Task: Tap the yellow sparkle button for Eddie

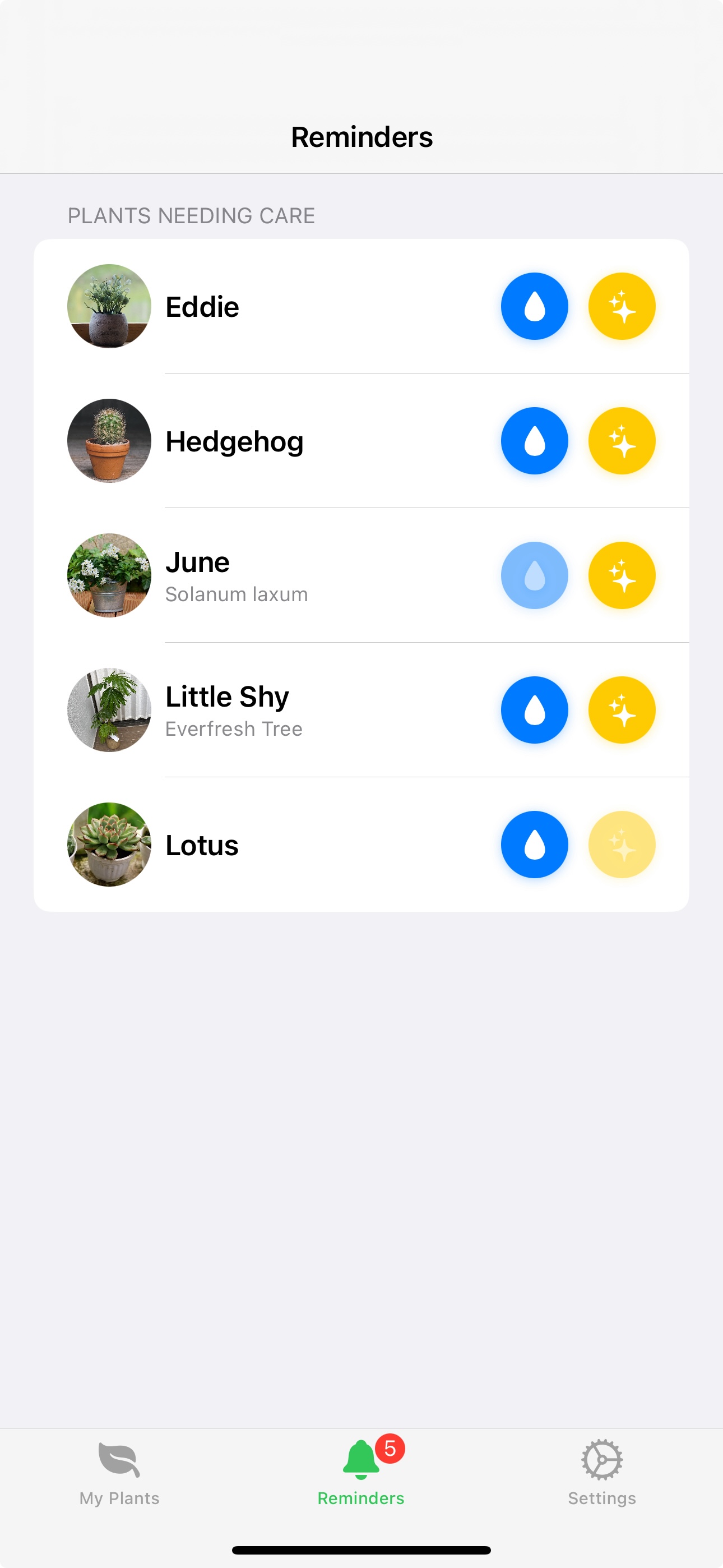Action: (622, 306)
